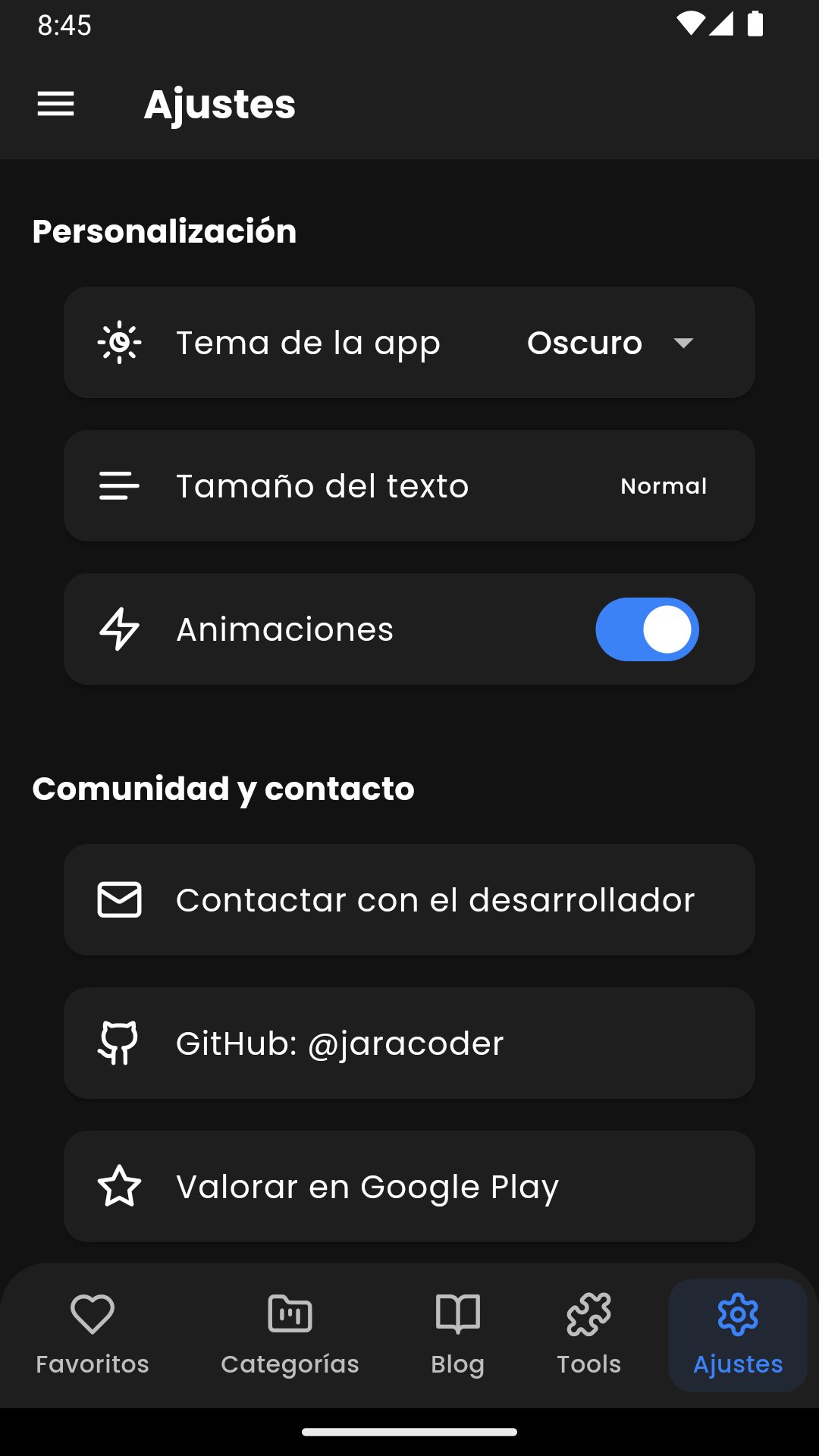Open Contactar con el desarrollador
Viewport: 819px width, 1456px height.
[x=409, y=900]
